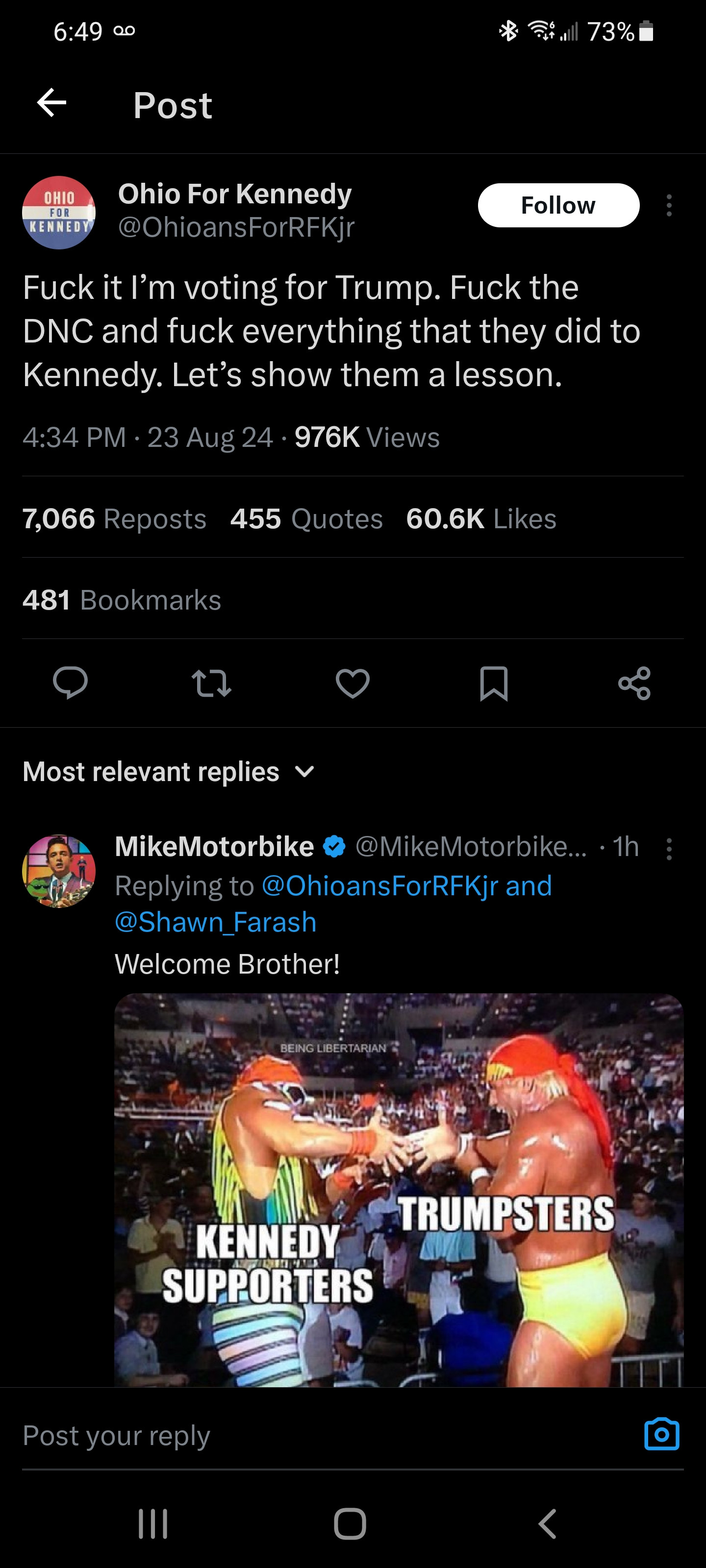
Task: Open Ohio For Kennedy's profile picture
Action: coord(59,213)
